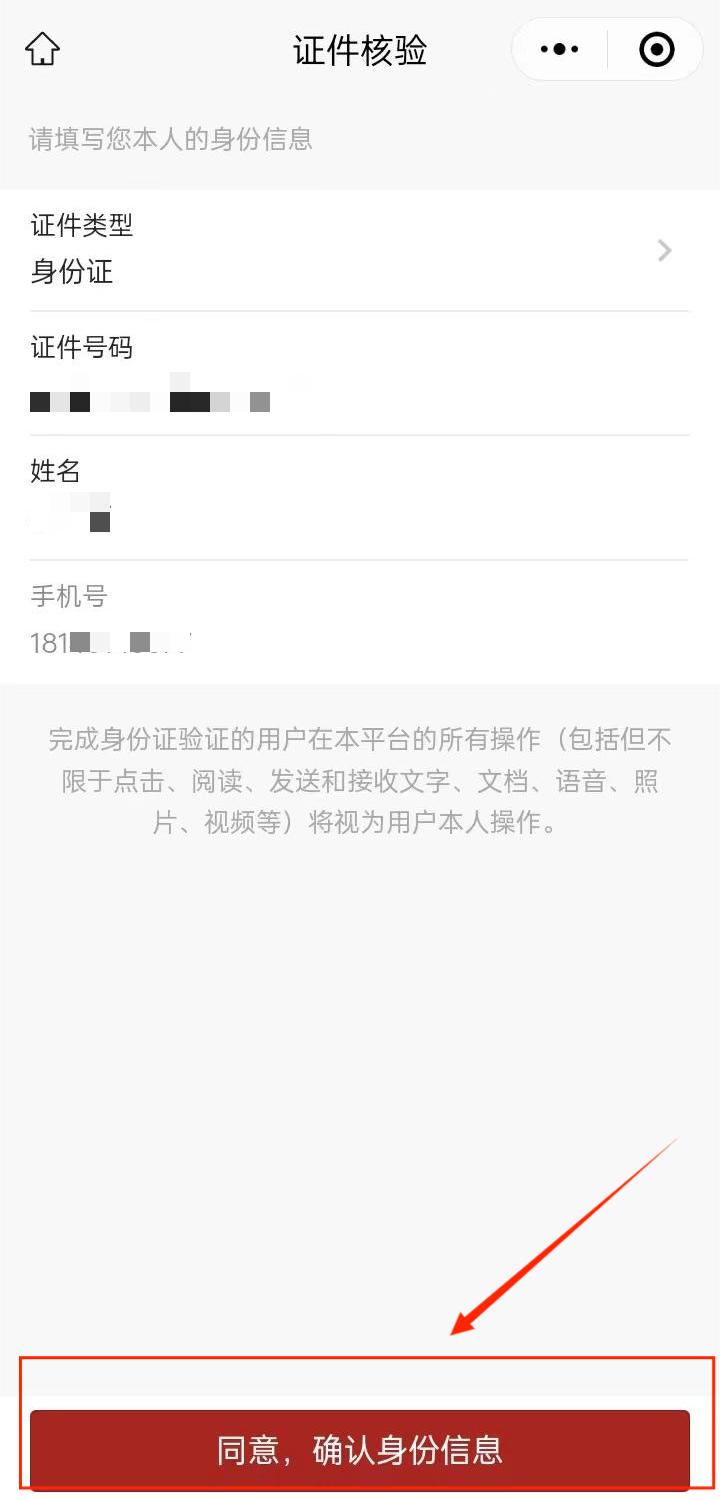Tap the 证件号码 input field
Image resolution: width=724 pixels, height=1499 pixels.
[360, 374]
